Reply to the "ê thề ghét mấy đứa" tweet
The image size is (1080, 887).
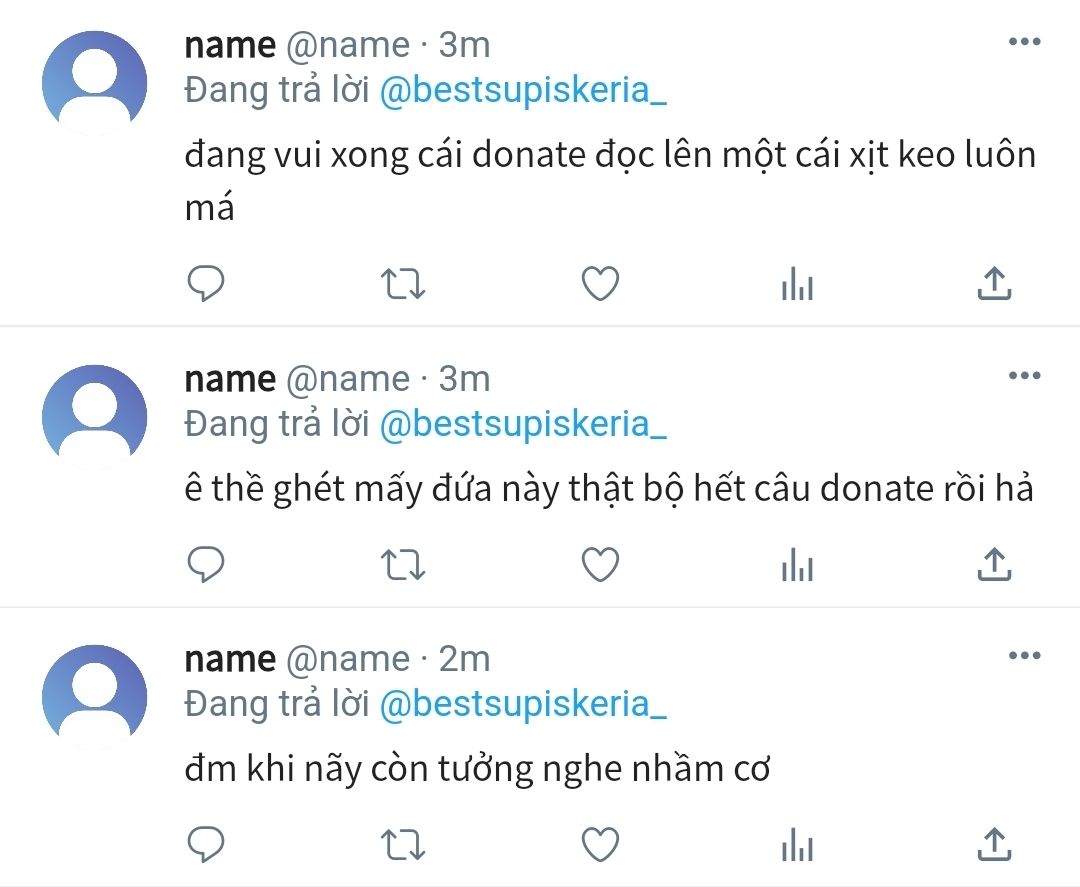206,565
